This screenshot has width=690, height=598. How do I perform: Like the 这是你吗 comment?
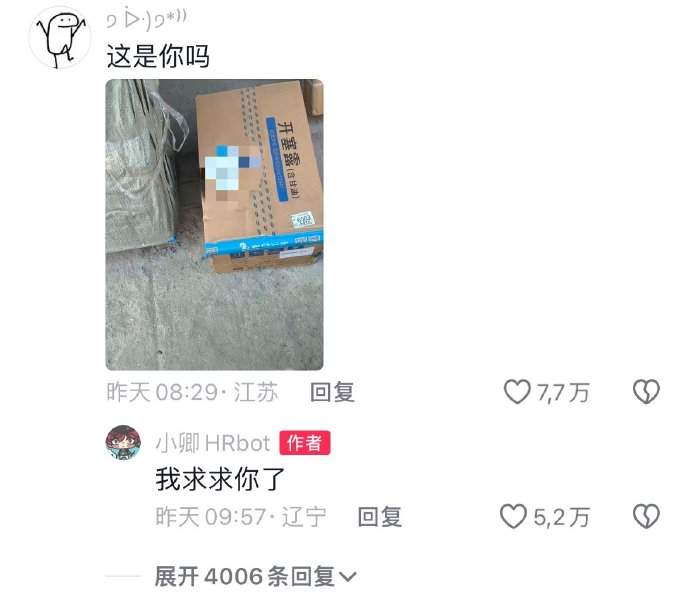point(517,393)
